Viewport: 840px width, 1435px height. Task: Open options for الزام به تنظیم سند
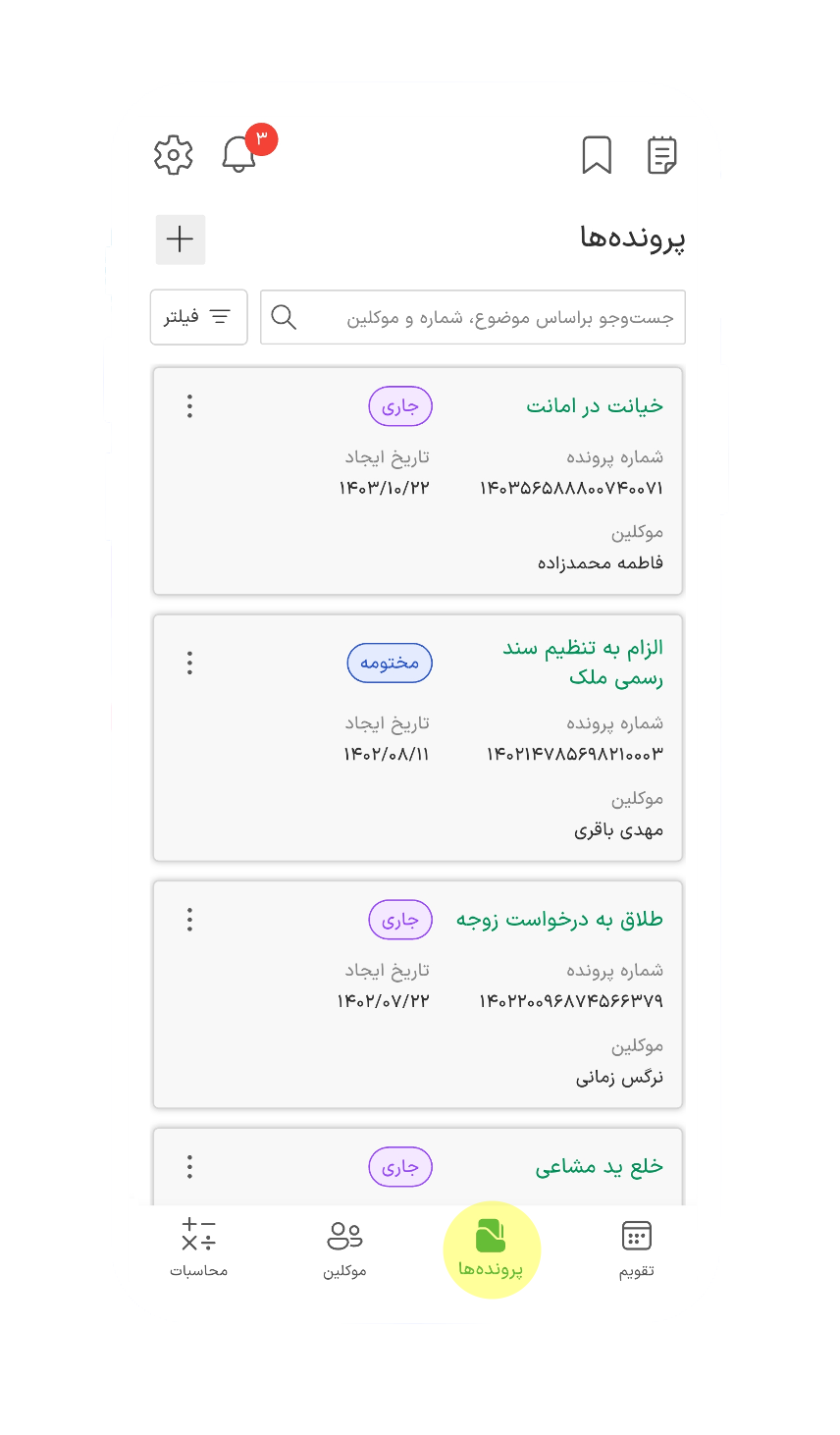(x=190, y=663)
